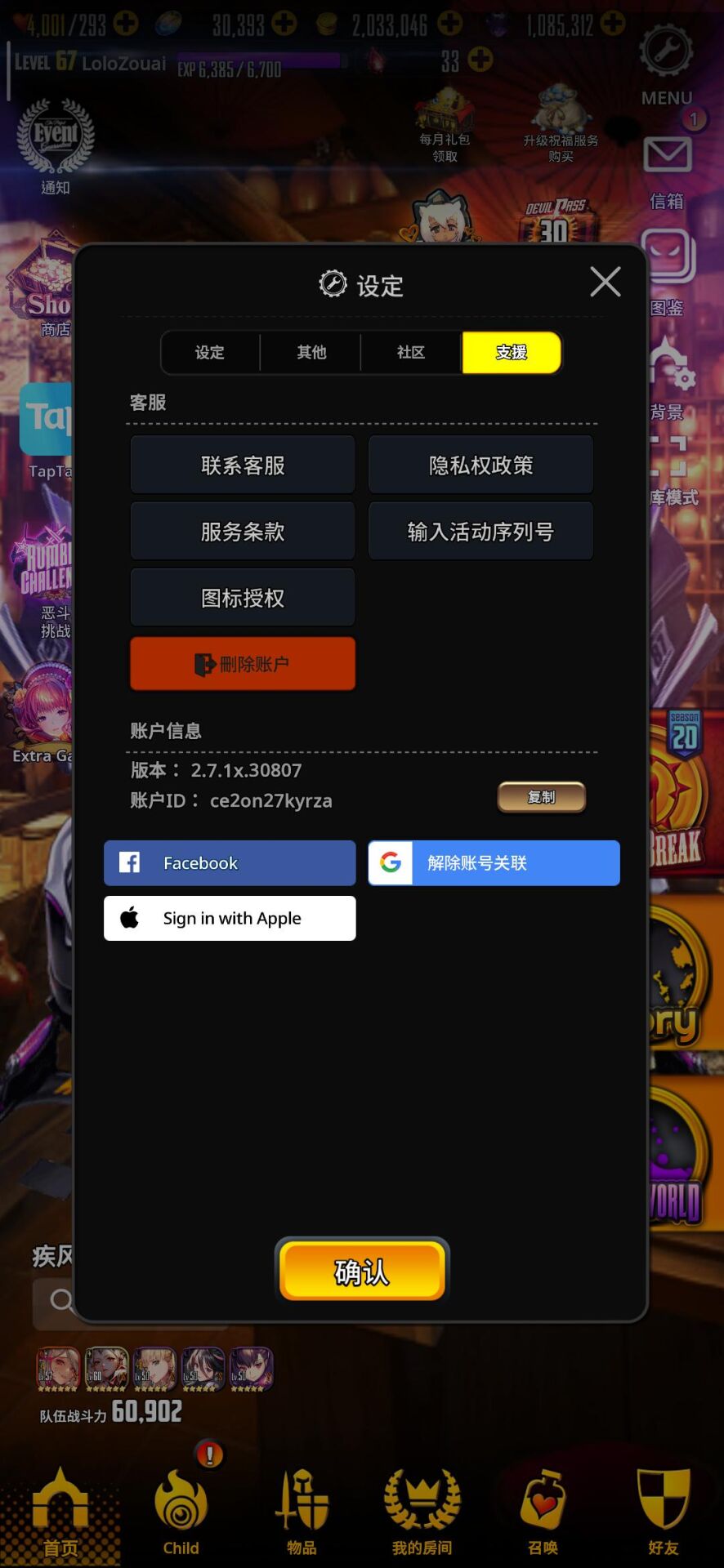The image size is (724, 1568).
Task: Switch to the 其他 tab
Action: coord(311,352)
